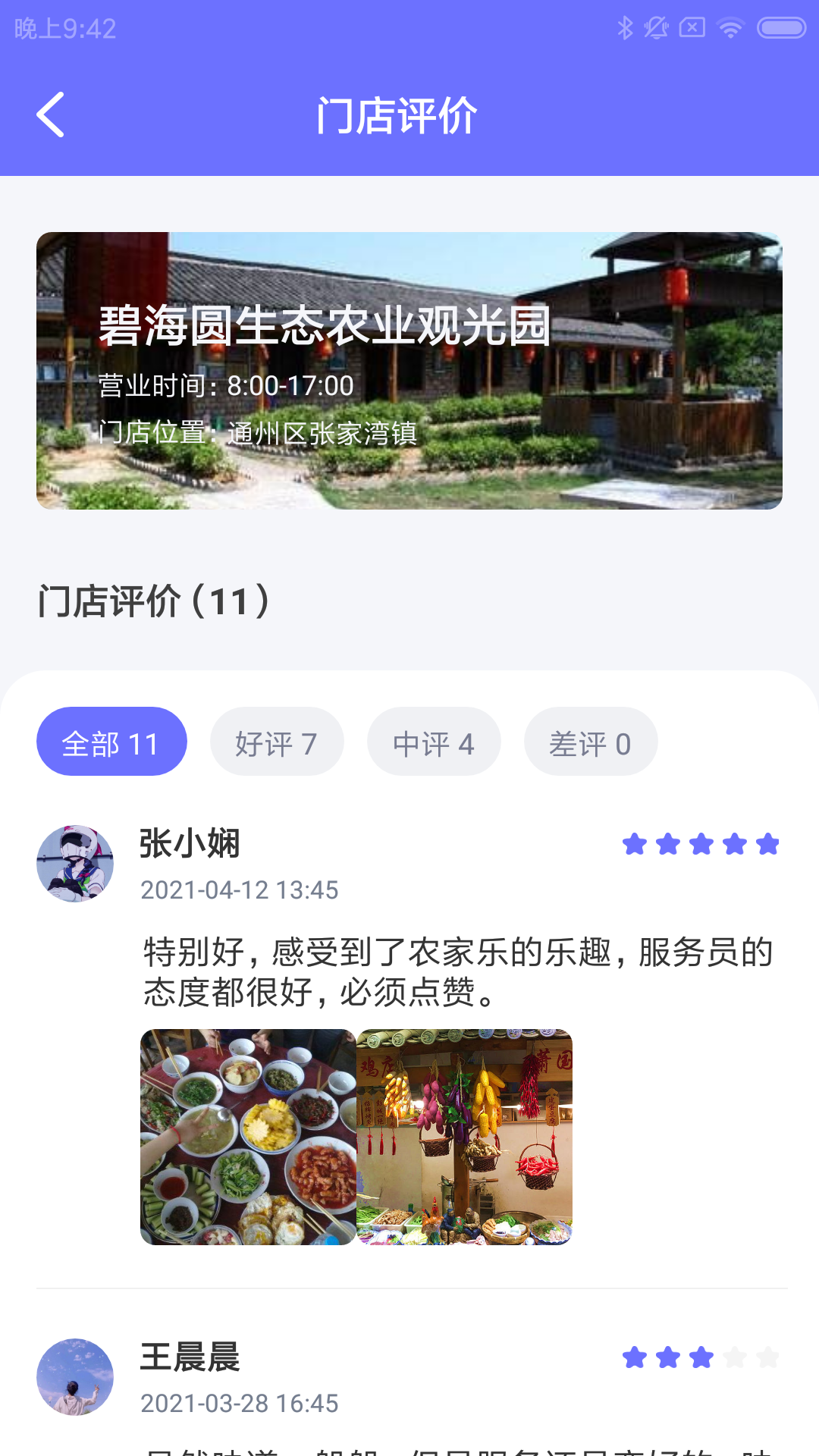Switch to the 中评 4 filter tab

pos(434,742)
